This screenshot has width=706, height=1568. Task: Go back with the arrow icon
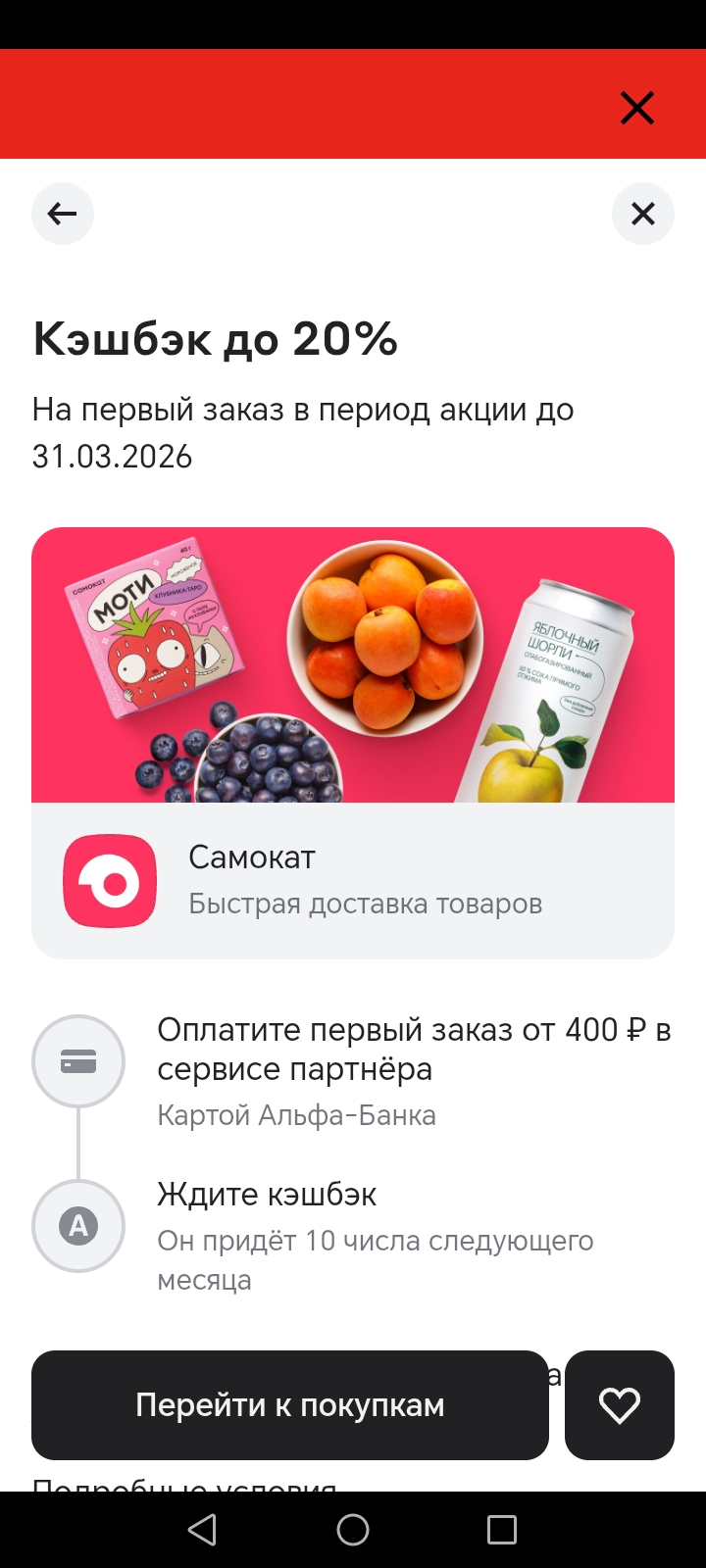pos(63,214)
